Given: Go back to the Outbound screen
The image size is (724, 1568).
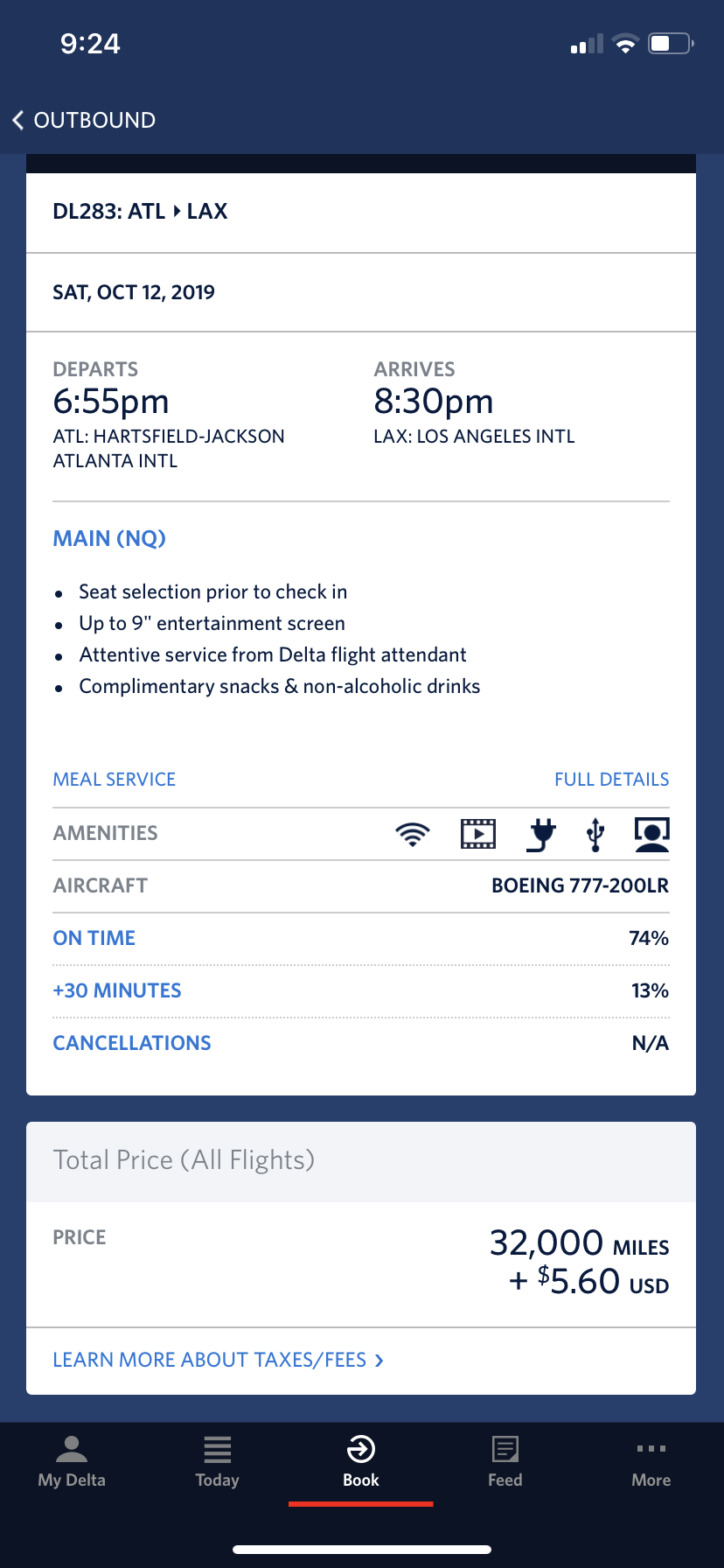Looking at the screenshot, I should pyautogui.click(x=84, y=120).
